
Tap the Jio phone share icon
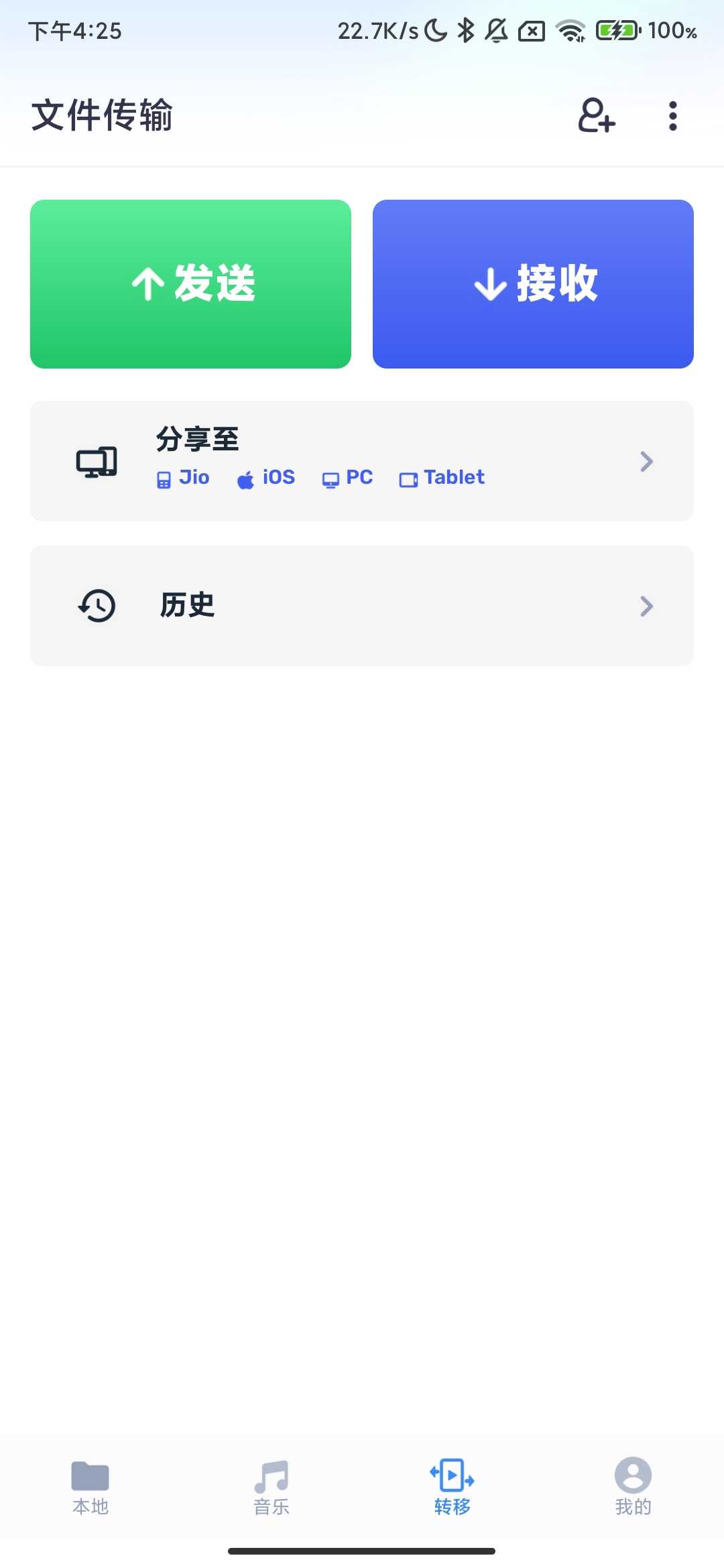pos(163,478)
